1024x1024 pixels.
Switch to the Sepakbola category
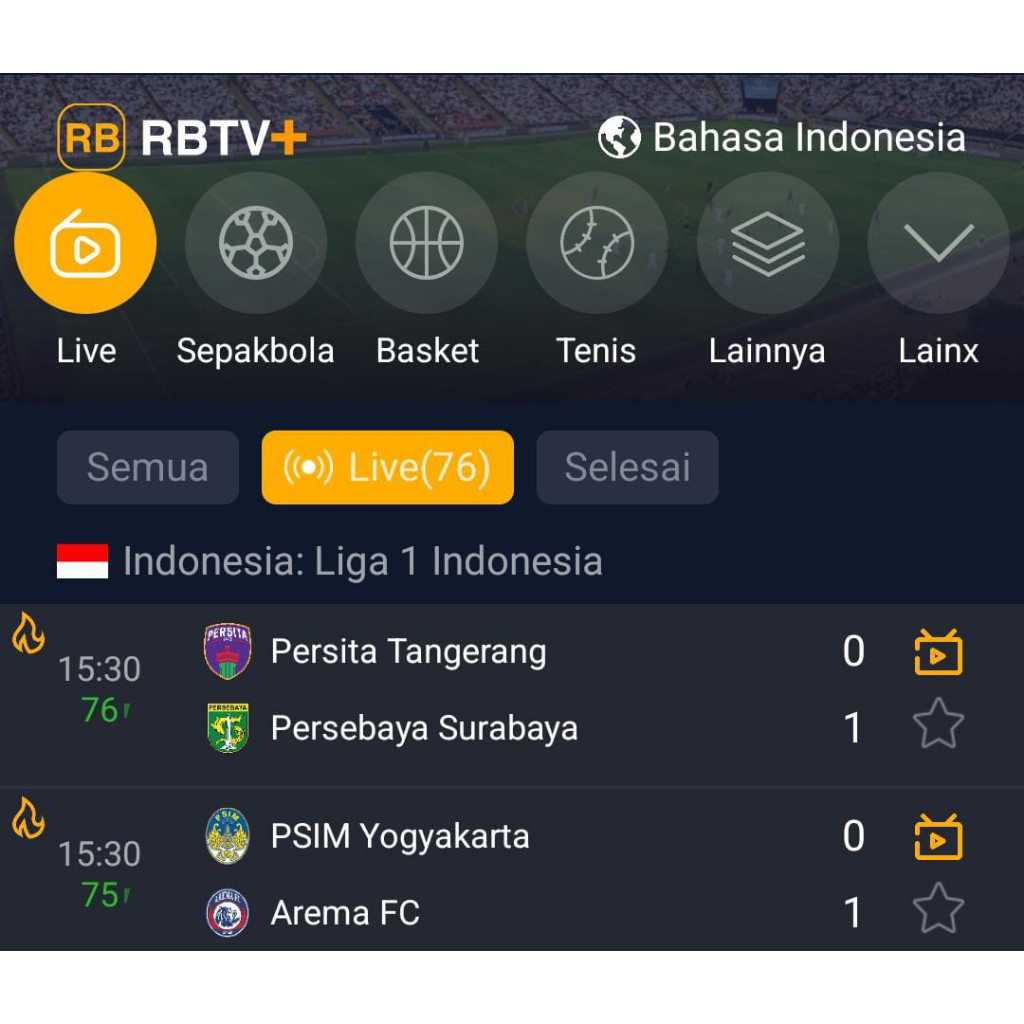[256, 243]
